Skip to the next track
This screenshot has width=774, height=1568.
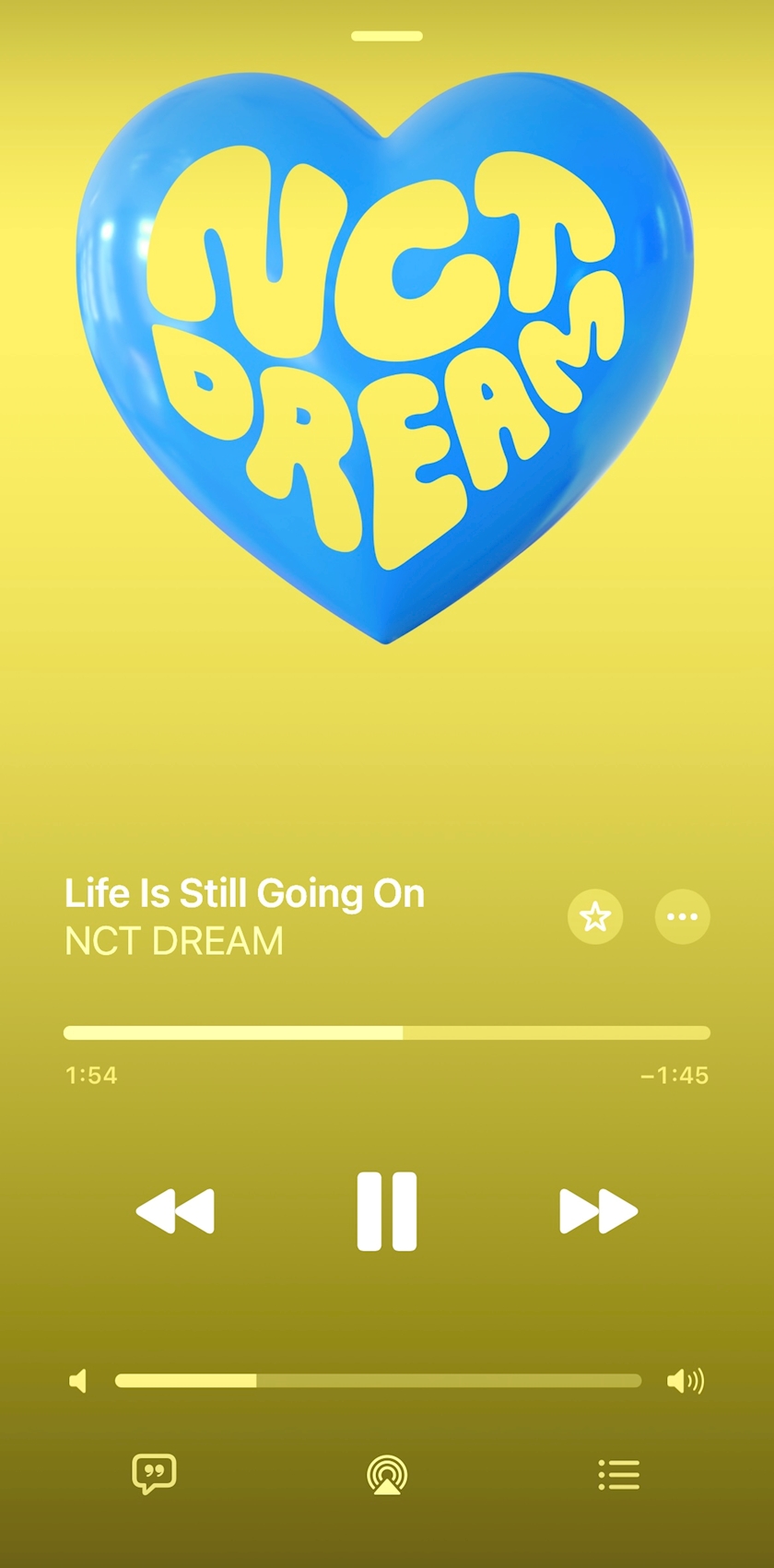598,1211
